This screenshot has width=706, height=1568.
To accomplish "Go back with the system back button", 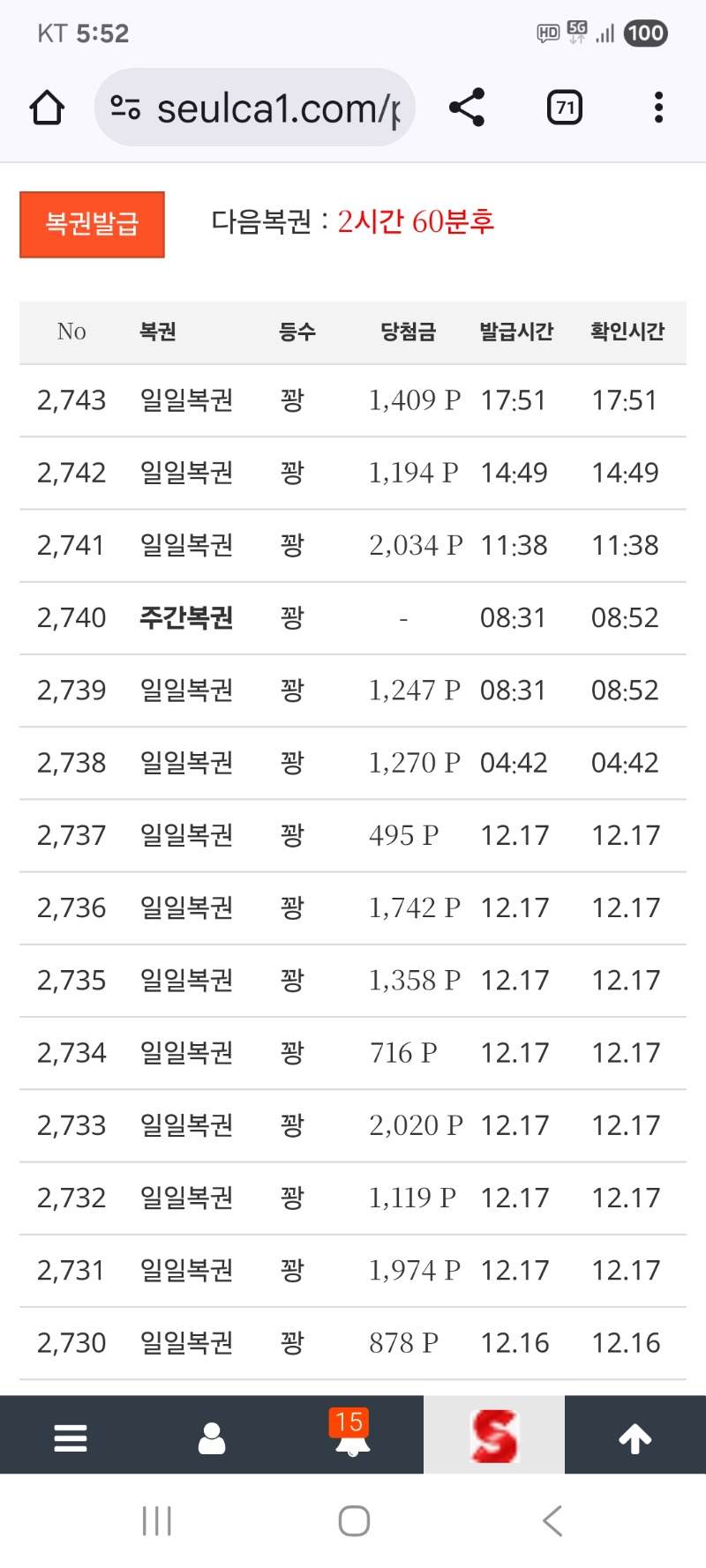I will point(552,1520).
